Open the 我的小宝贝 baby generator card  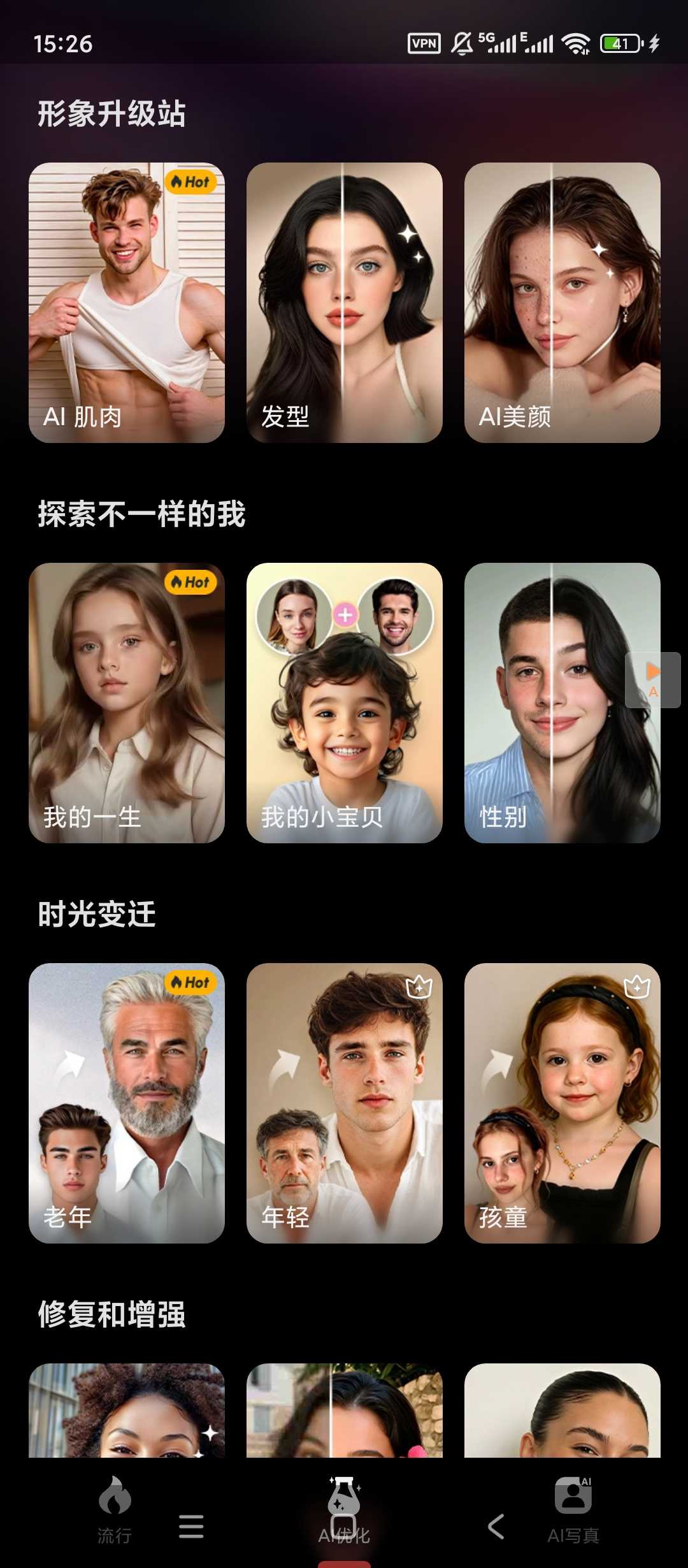(x=344, y=702)
